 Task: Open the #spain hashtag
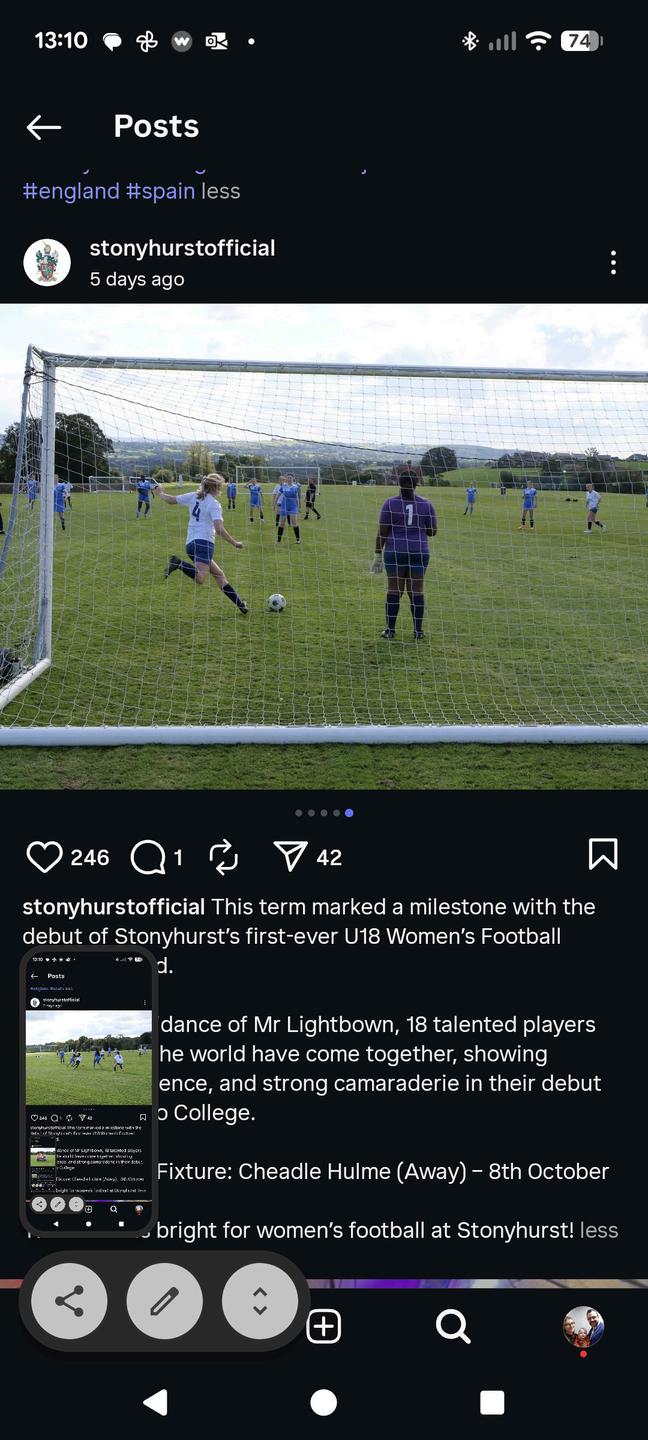tap(160, 191)
